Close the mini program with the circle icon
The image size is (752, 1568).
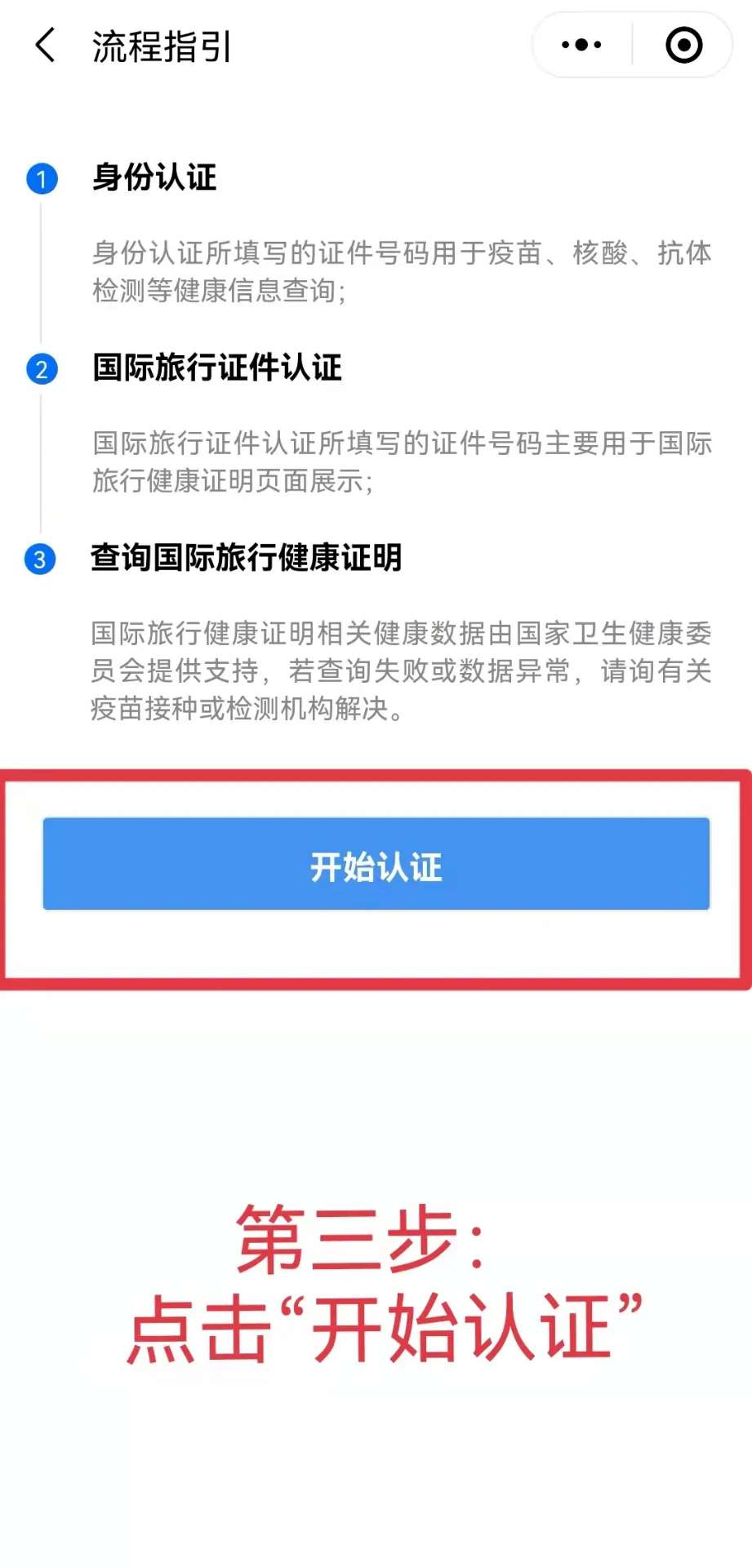tap(683, 45)
